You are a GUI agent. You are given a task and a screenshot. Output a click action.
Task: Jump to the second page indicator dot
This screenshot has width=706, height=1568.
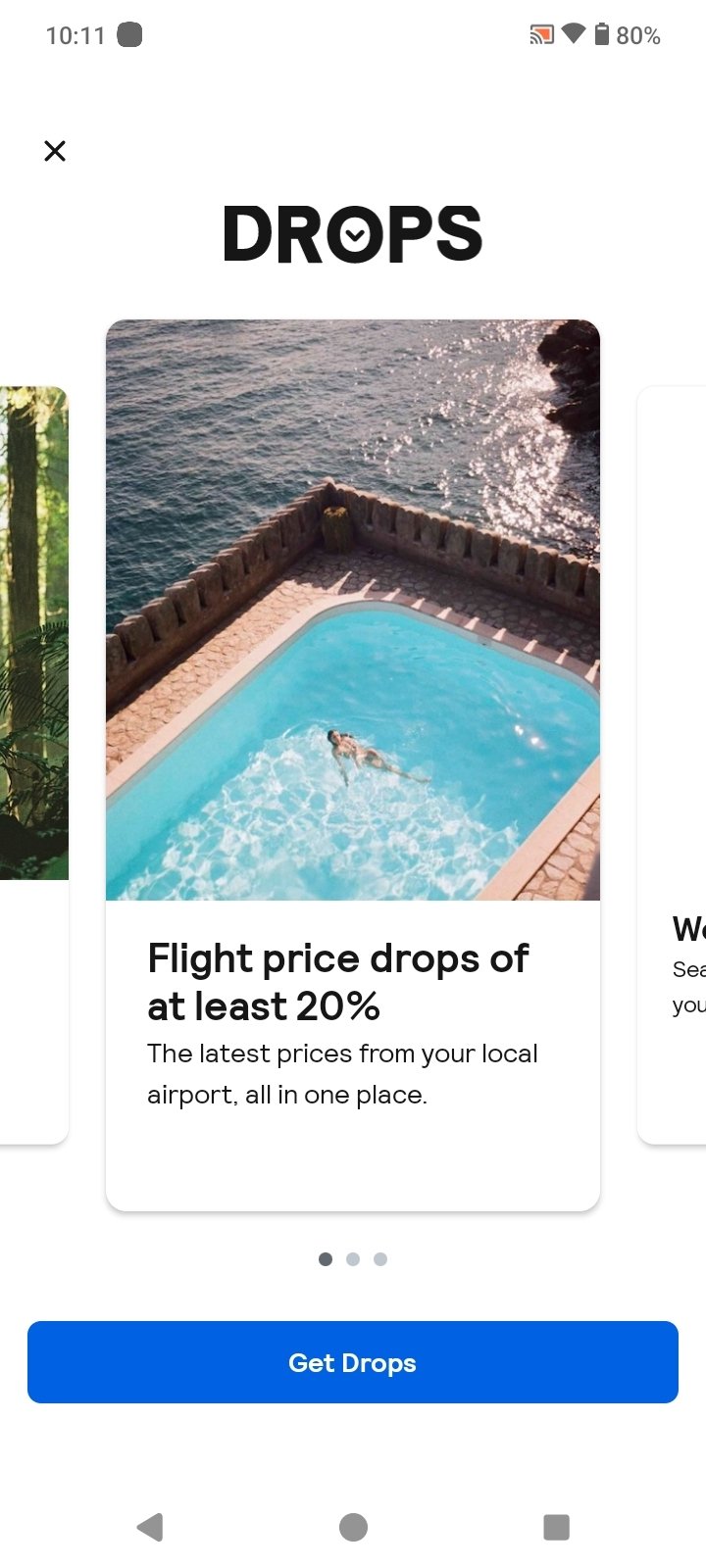pos(353,1259)
